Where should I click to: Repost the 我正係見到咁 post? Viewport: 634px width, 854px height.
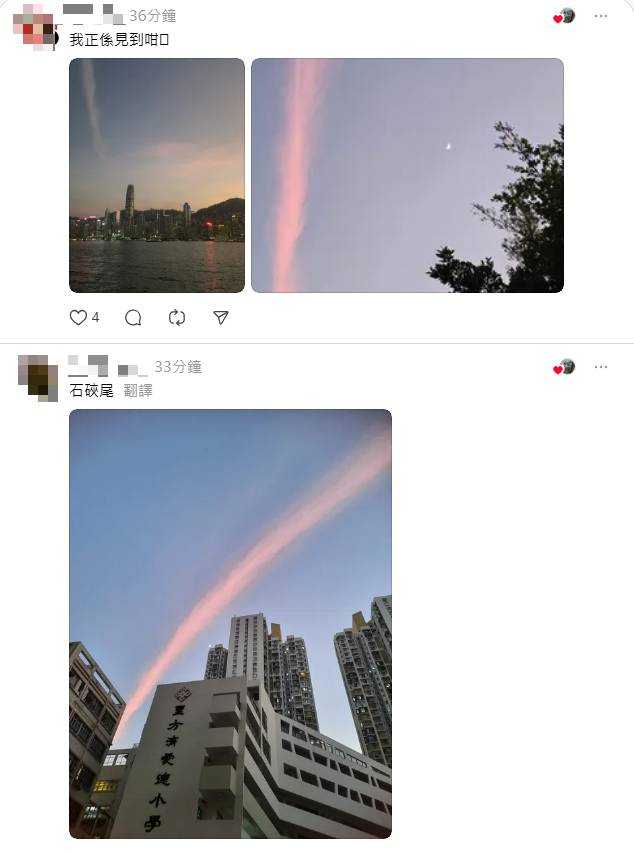tap(177, 317)
